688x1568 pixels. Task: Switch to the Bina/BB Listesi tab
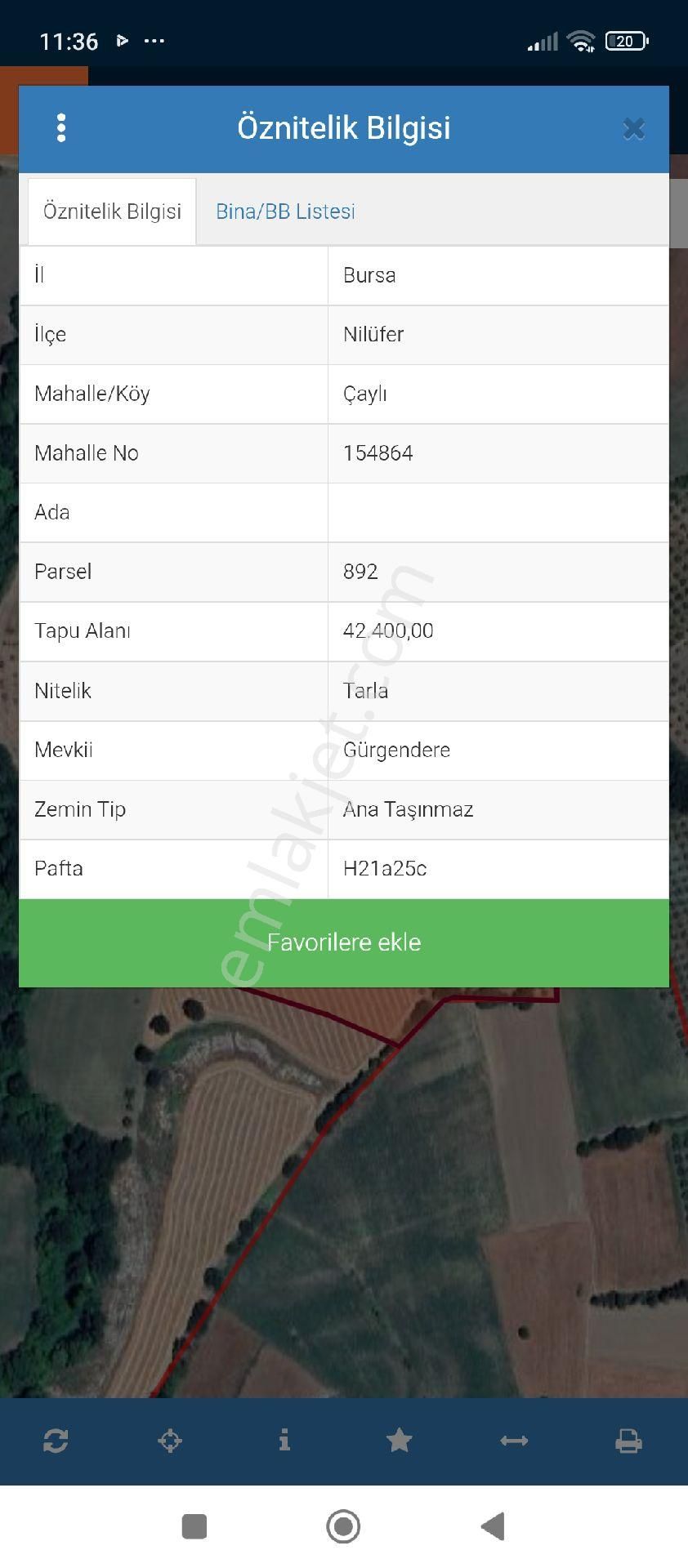click(285, 212)
